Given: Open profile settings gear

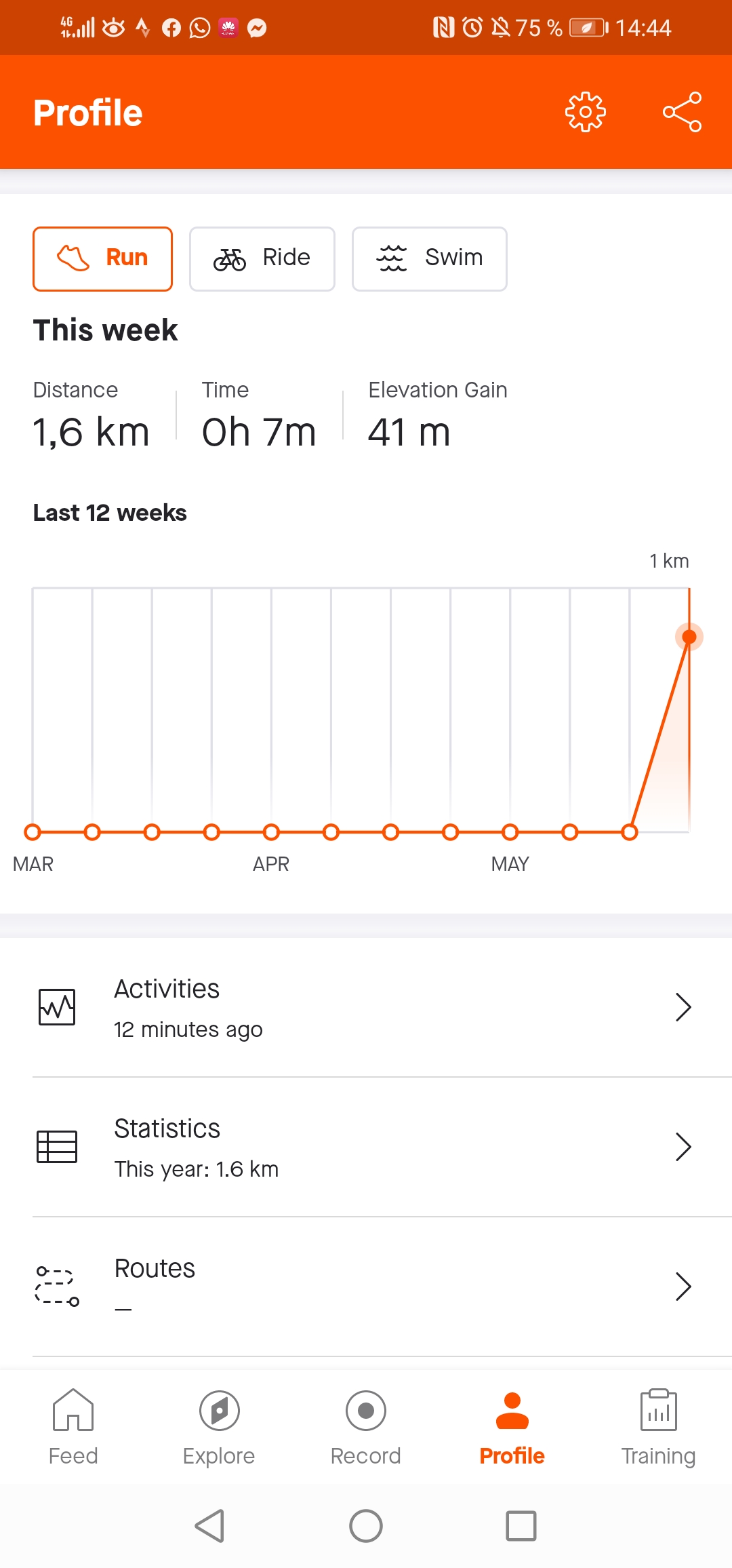Looking at the screenshot, I should pyautogui.click(x=586, y=112).
